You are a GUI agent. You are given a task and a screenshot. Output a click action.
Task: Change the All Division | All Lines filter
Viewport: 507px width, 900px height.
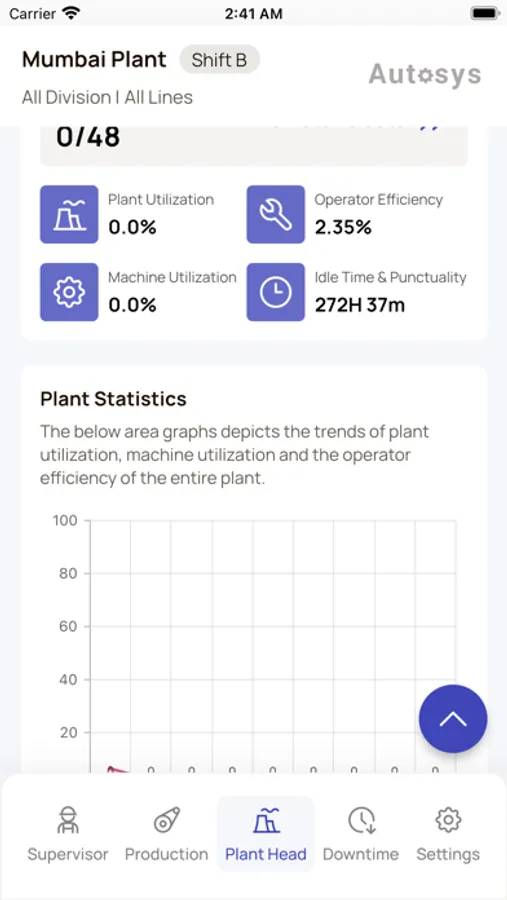pyautogui.click(x=107, y=97)
